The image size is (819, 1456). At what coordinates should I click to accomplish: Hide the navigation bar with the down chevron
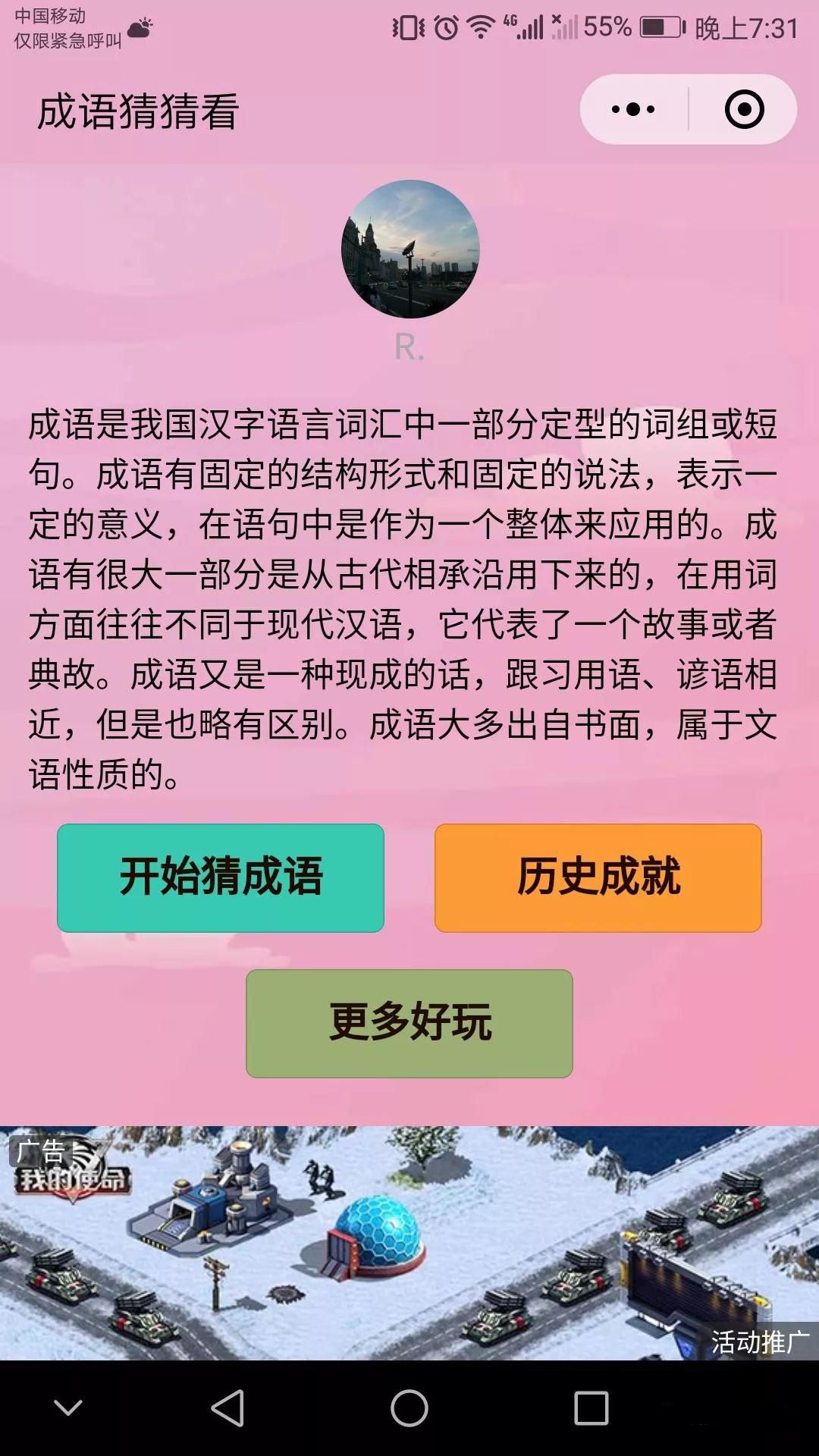coord(68,1408)
